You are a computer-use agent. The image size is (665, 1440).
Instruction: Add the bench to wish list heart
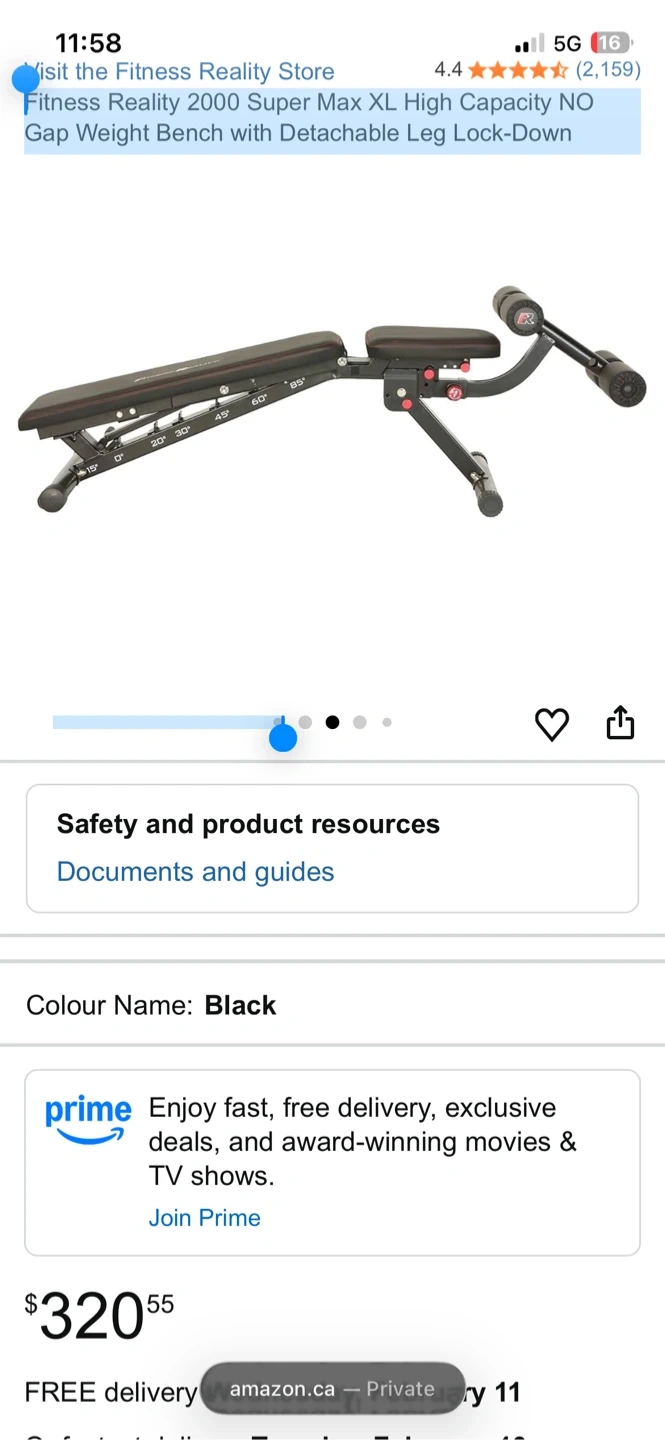click(x=551, y=724)
